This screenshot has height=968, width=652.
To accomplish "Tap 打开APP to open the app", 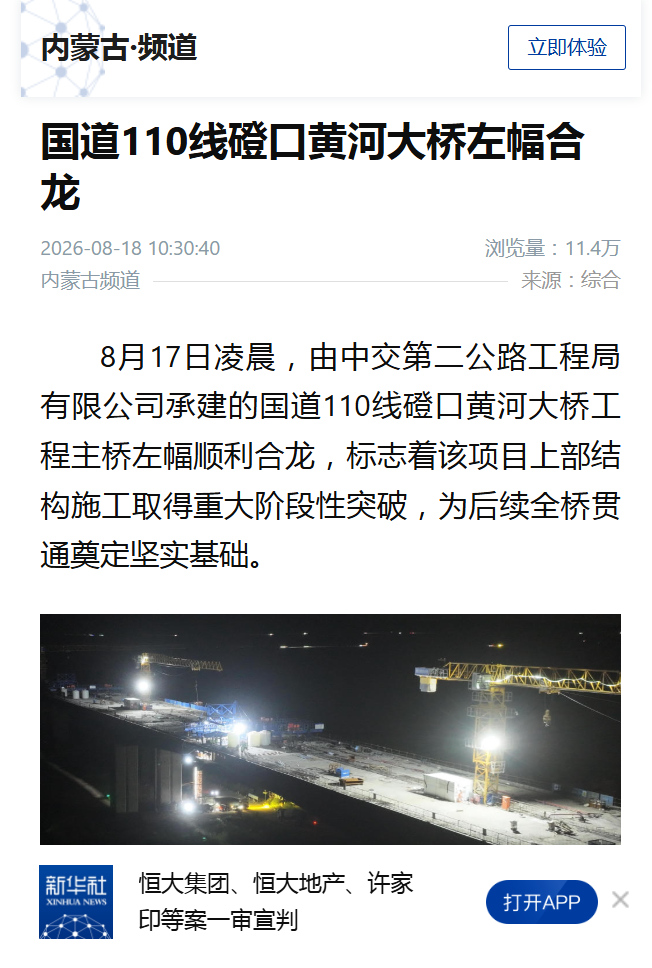I will click(541, 902).
